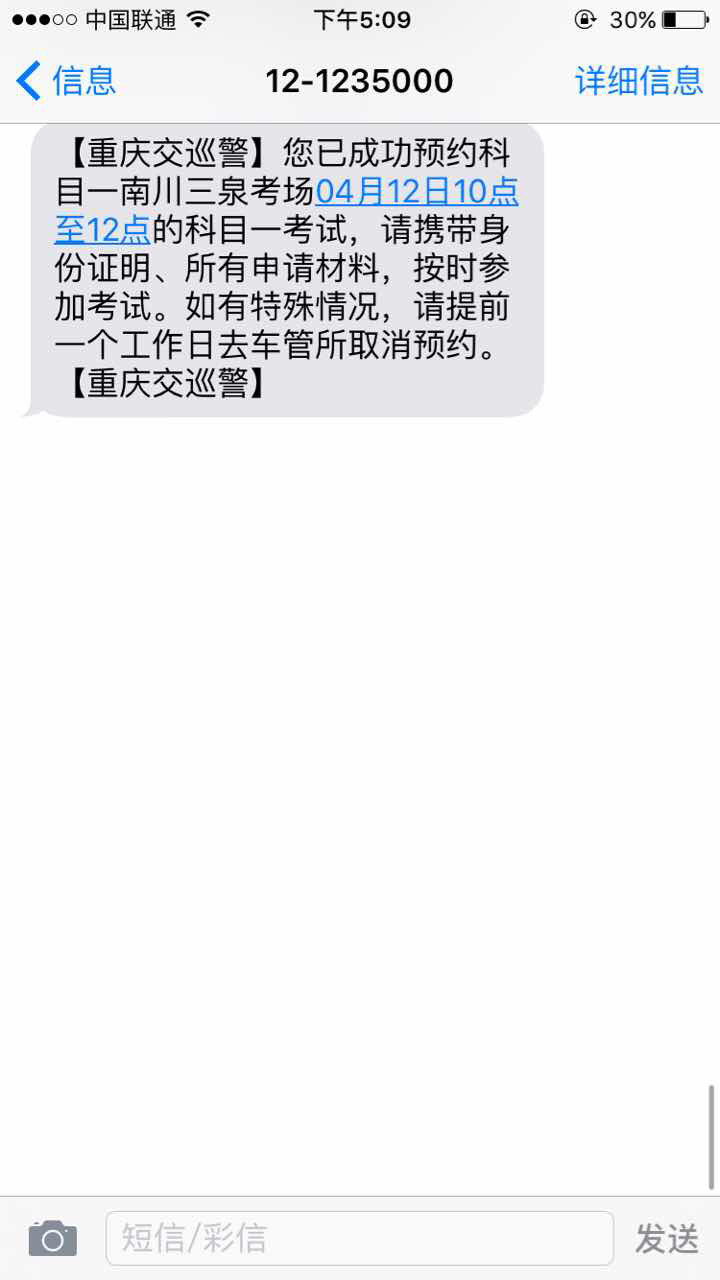The width and height of the screenshot is (720, 1280).
Task: Tap the camera icon to attach a photo
Action: [x=52, y=1237]
